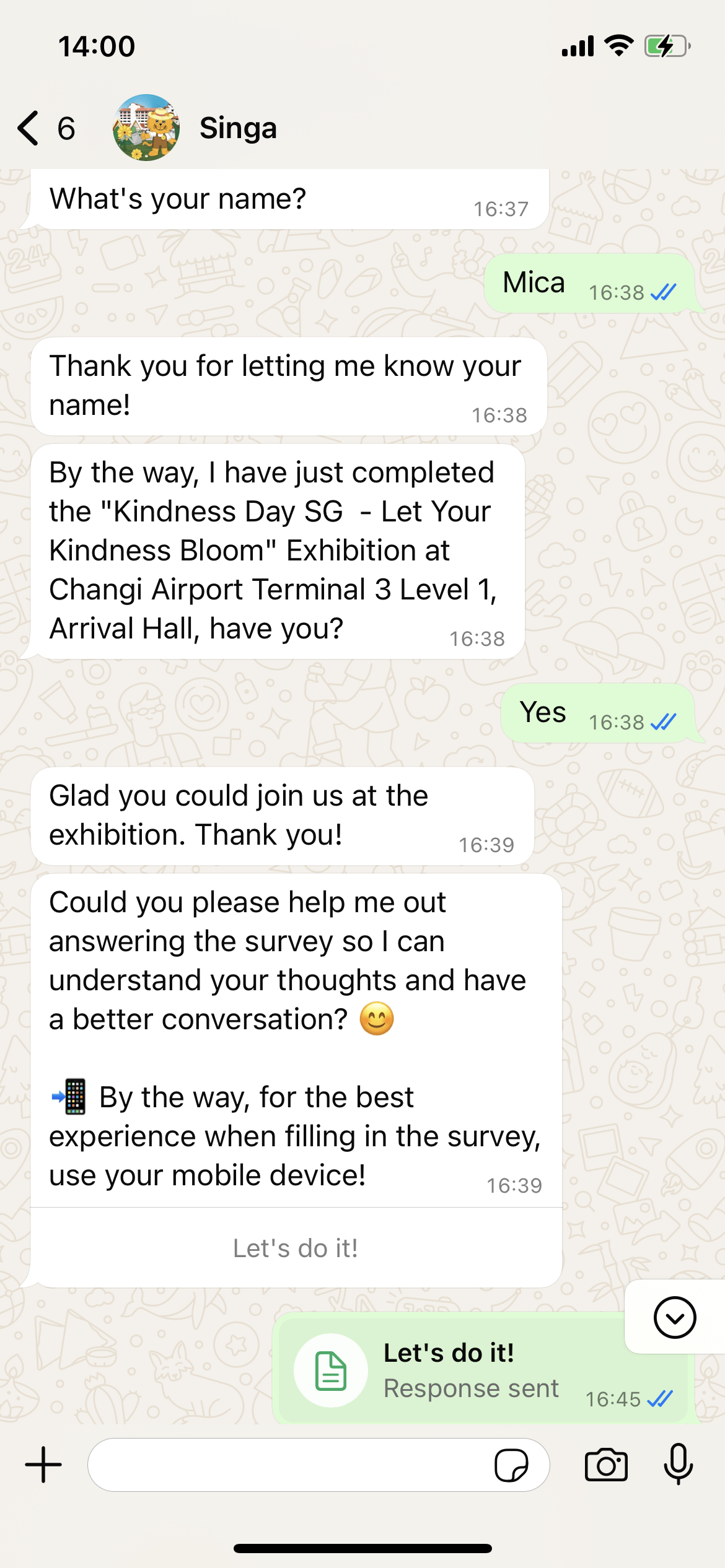Open the attachments plus menu

pyautogui.click(x=43, y=1465)
